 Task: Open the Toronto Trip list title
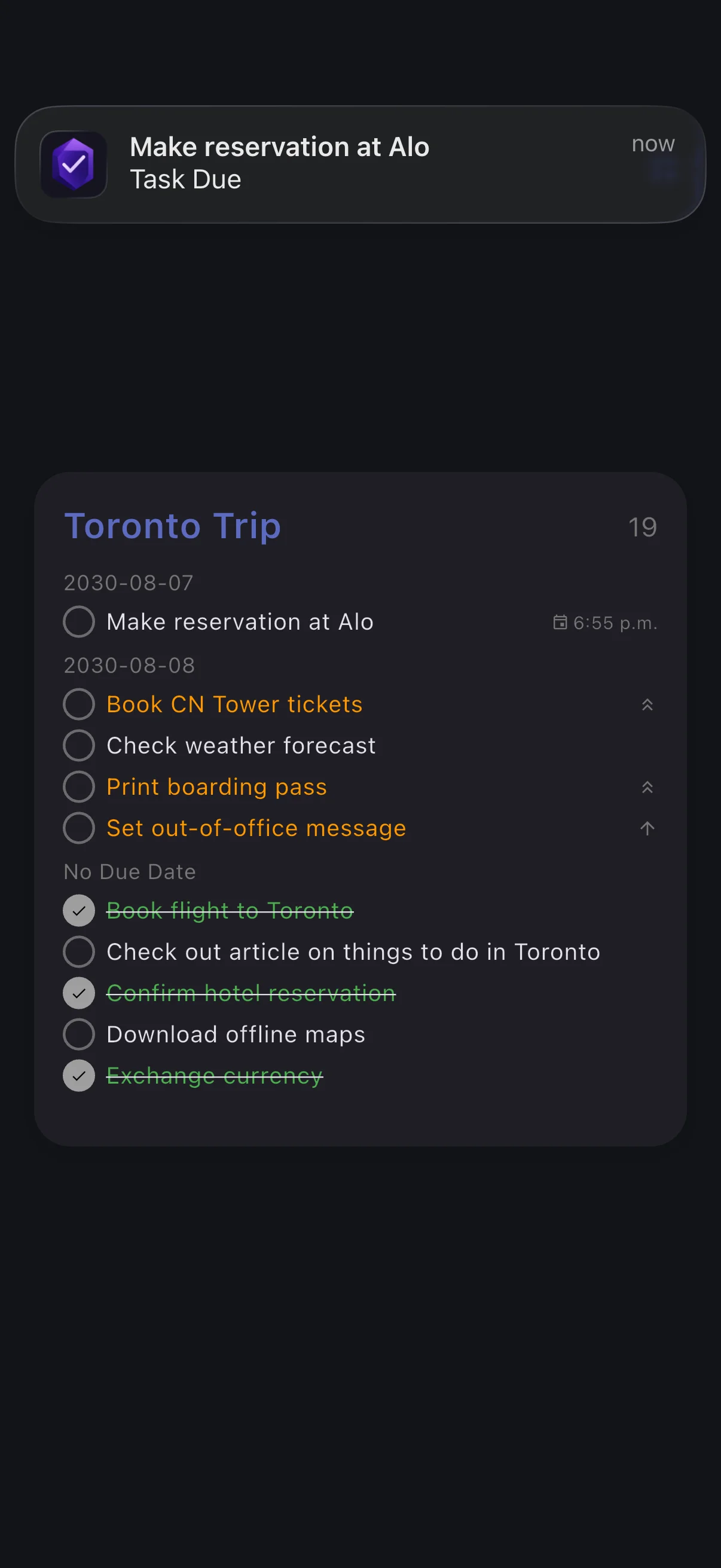click(x=172, y=526)
